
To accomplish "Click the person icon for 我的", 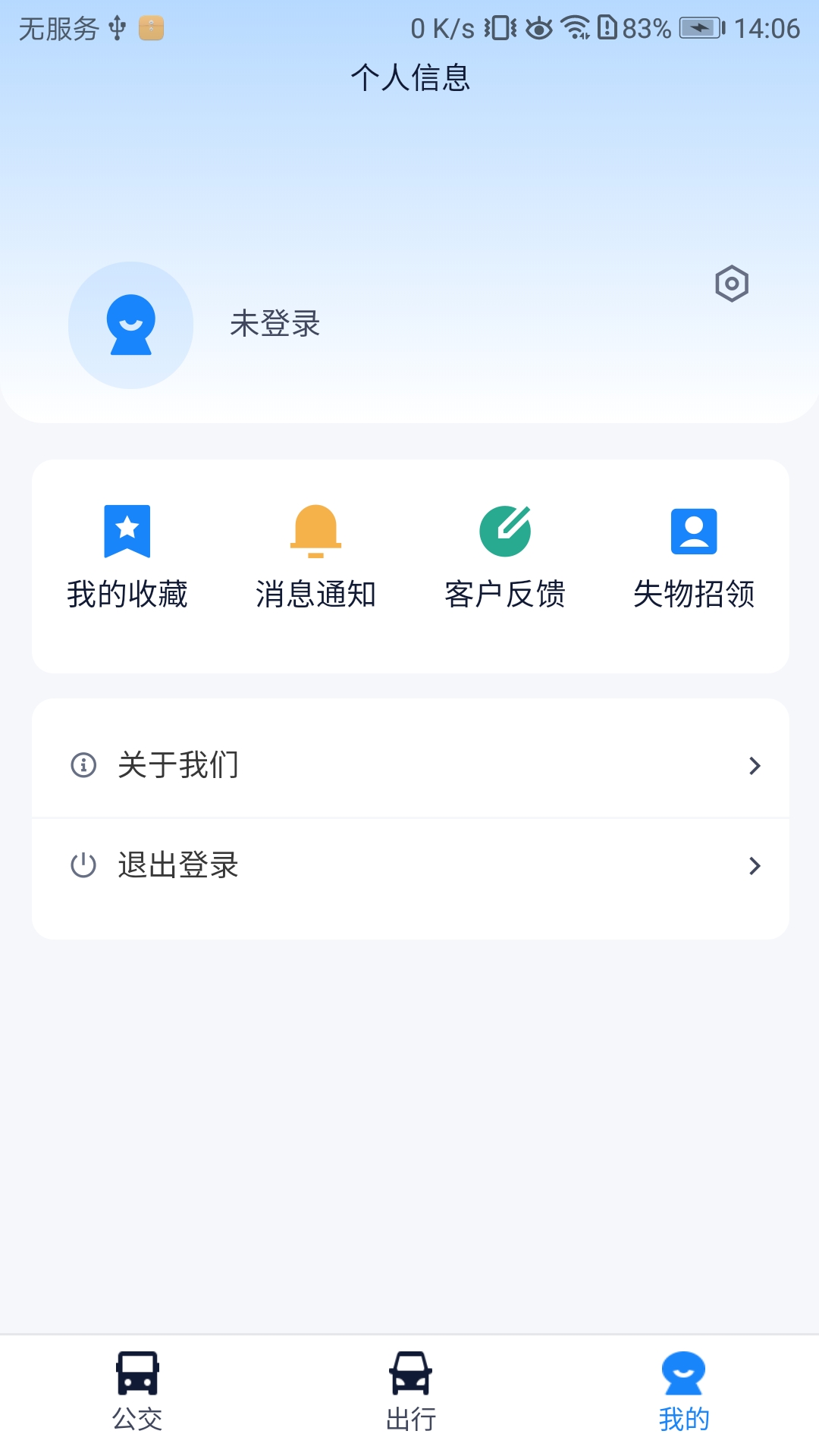I will (683, 1382).
